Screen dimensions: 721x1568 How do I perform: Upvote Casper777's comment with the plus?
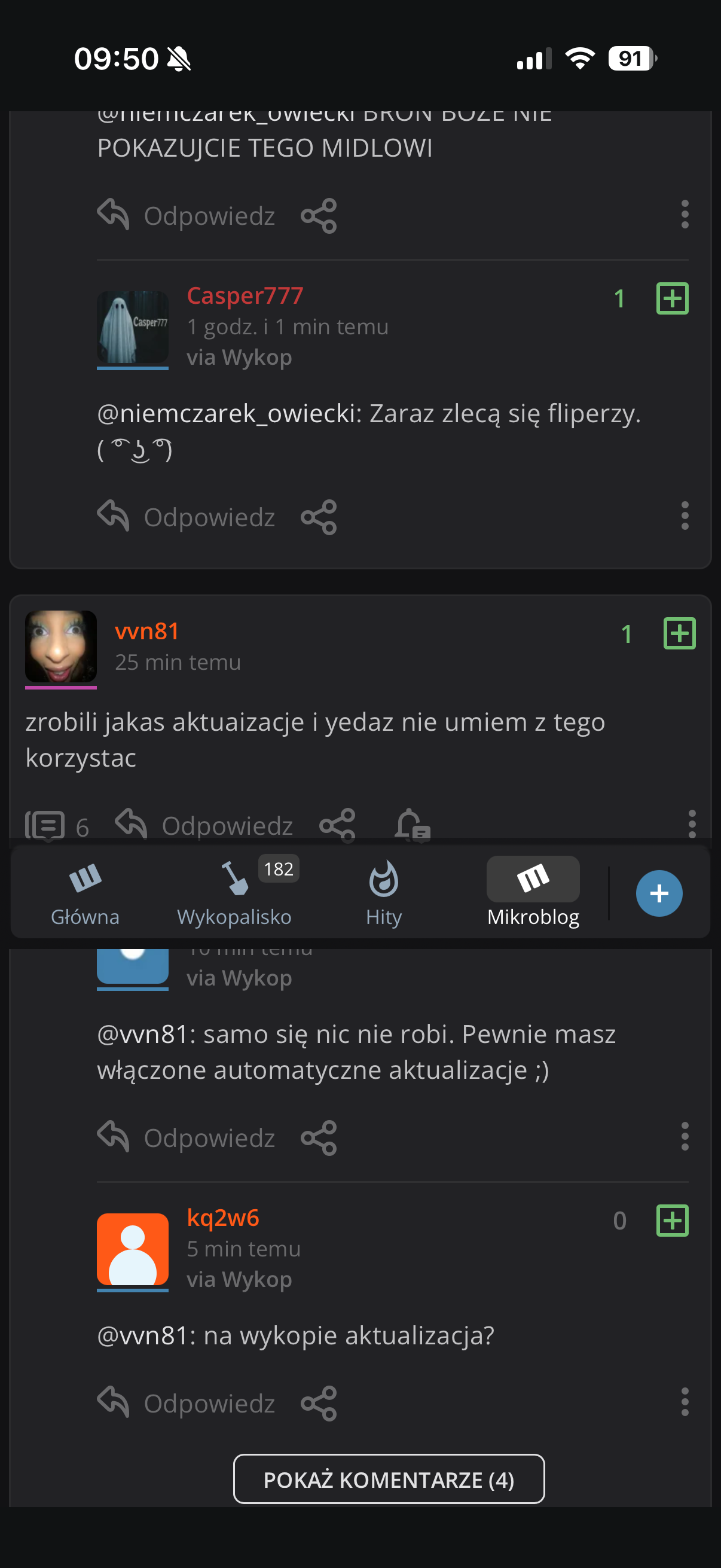pos(672,298)
